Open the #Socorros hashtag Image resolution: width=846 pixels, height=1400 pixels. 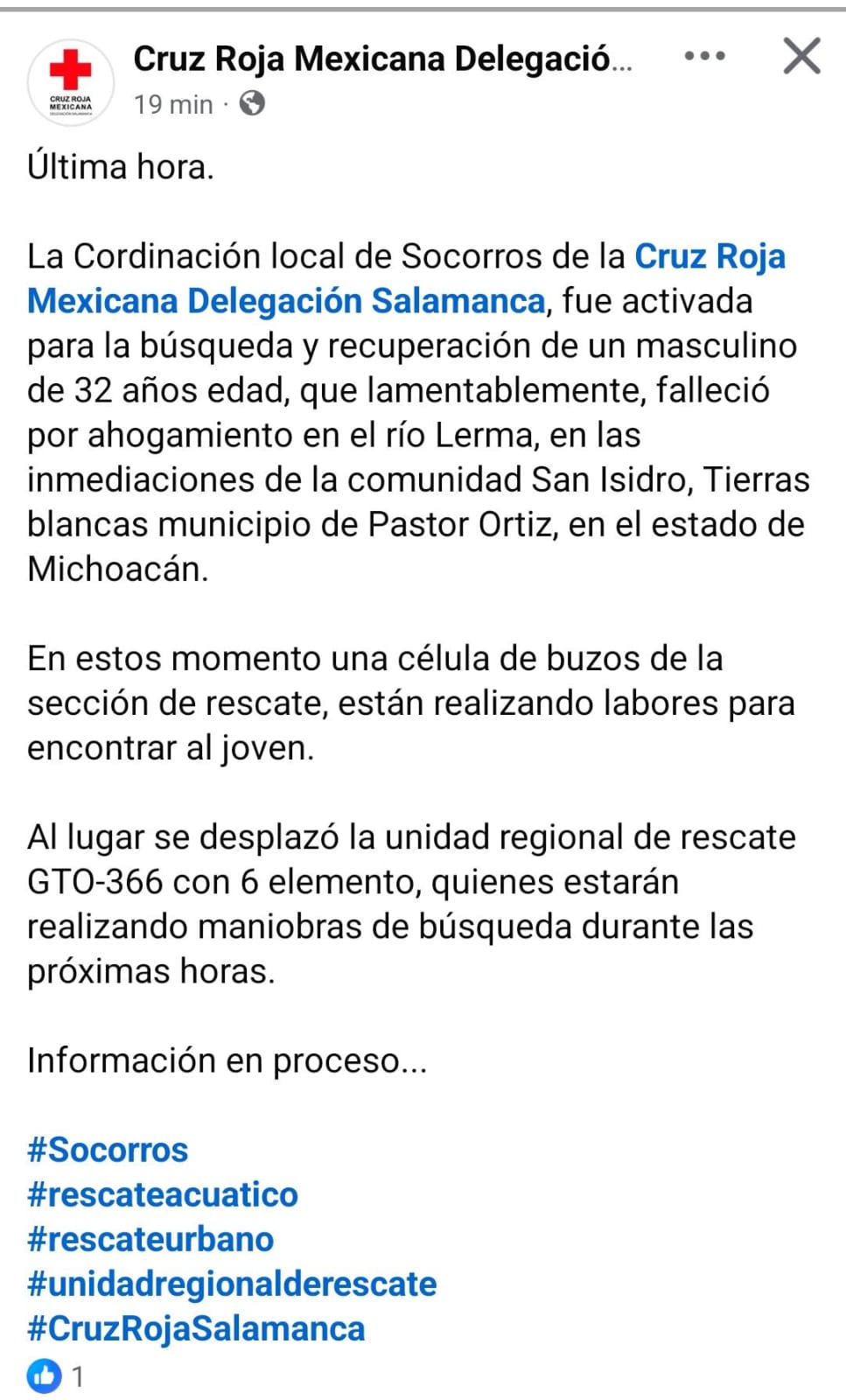[x=108, y=1150]
